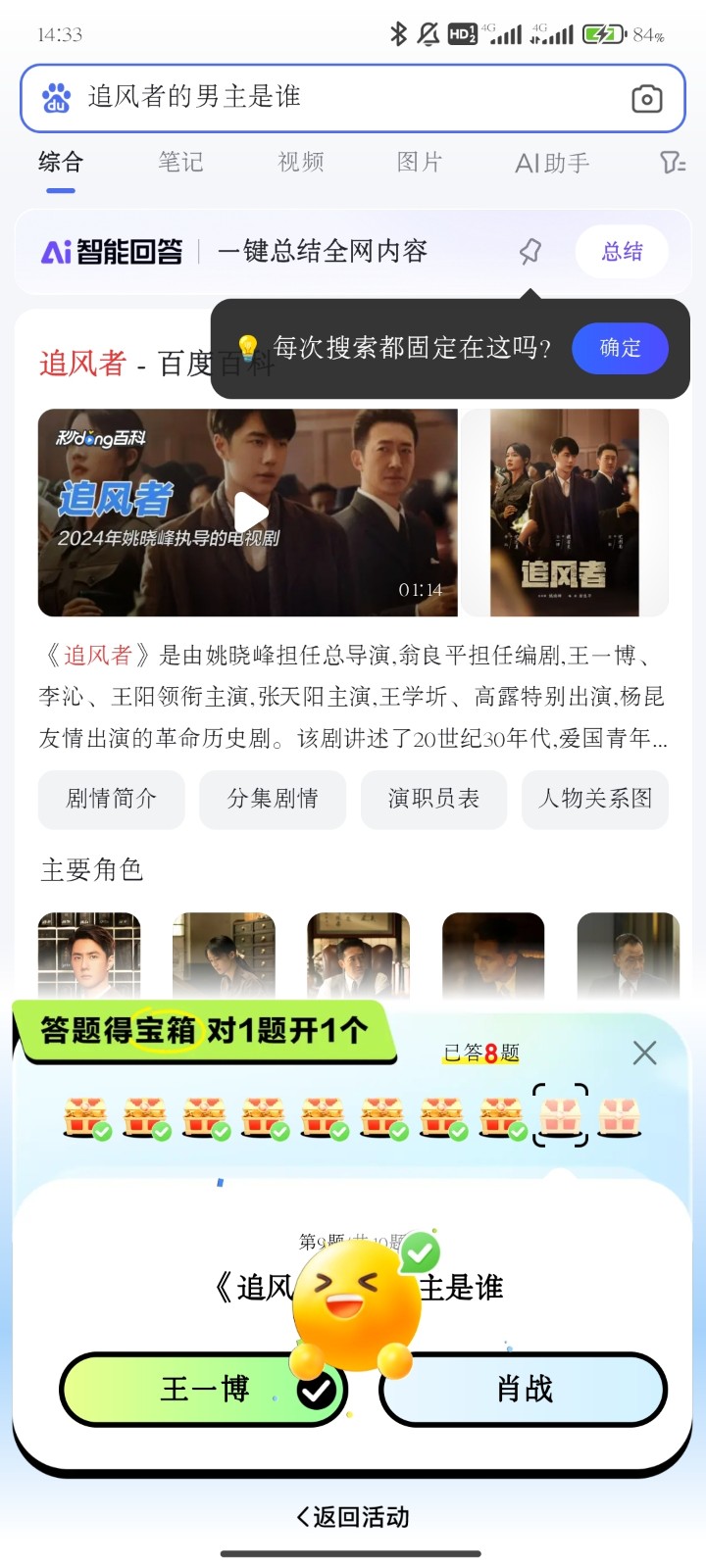Open the 追风者 poster image

point(565,513)
